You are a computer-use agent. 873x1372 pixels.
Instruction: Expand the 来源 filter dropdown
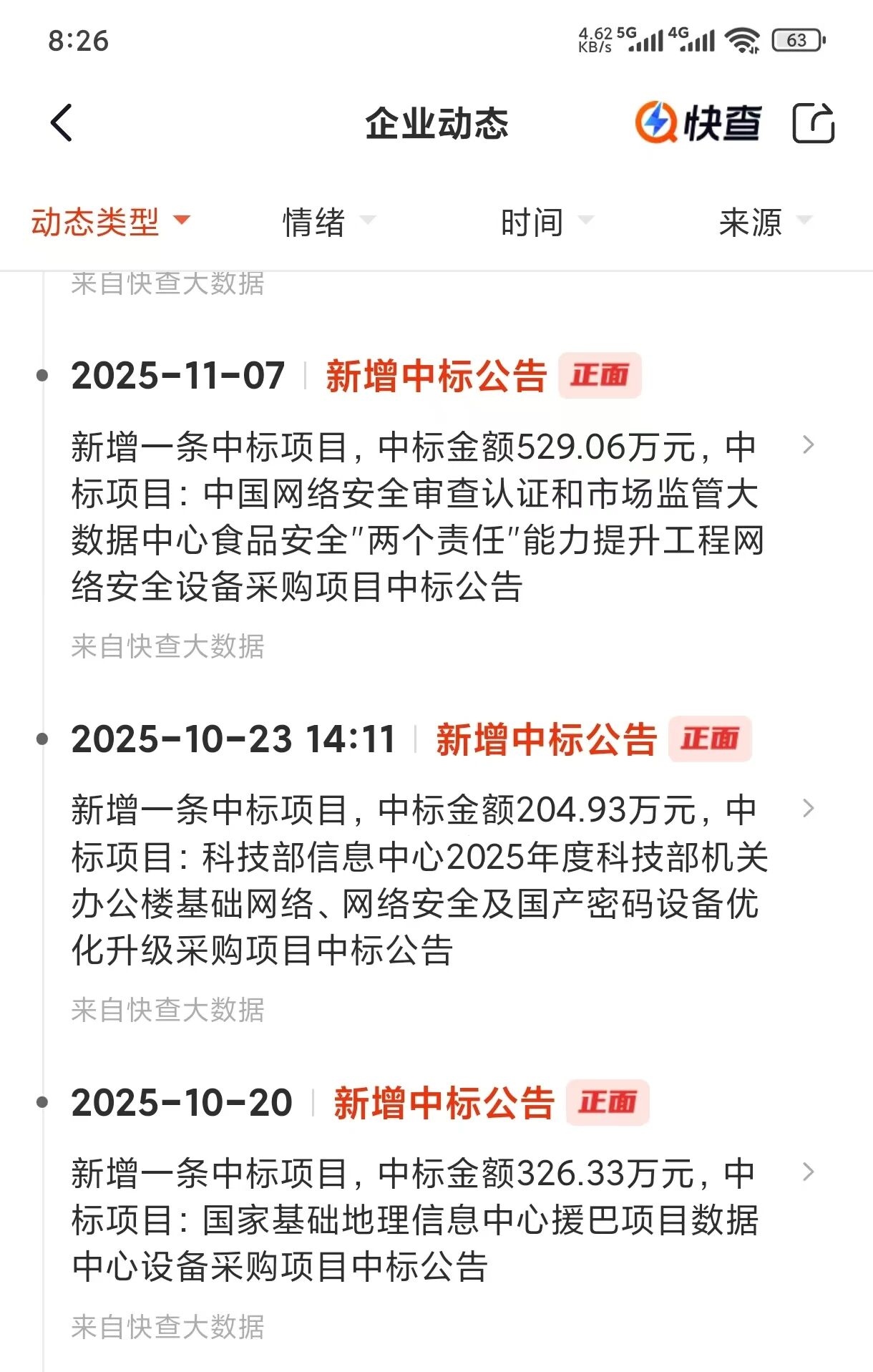click(764, 222)
